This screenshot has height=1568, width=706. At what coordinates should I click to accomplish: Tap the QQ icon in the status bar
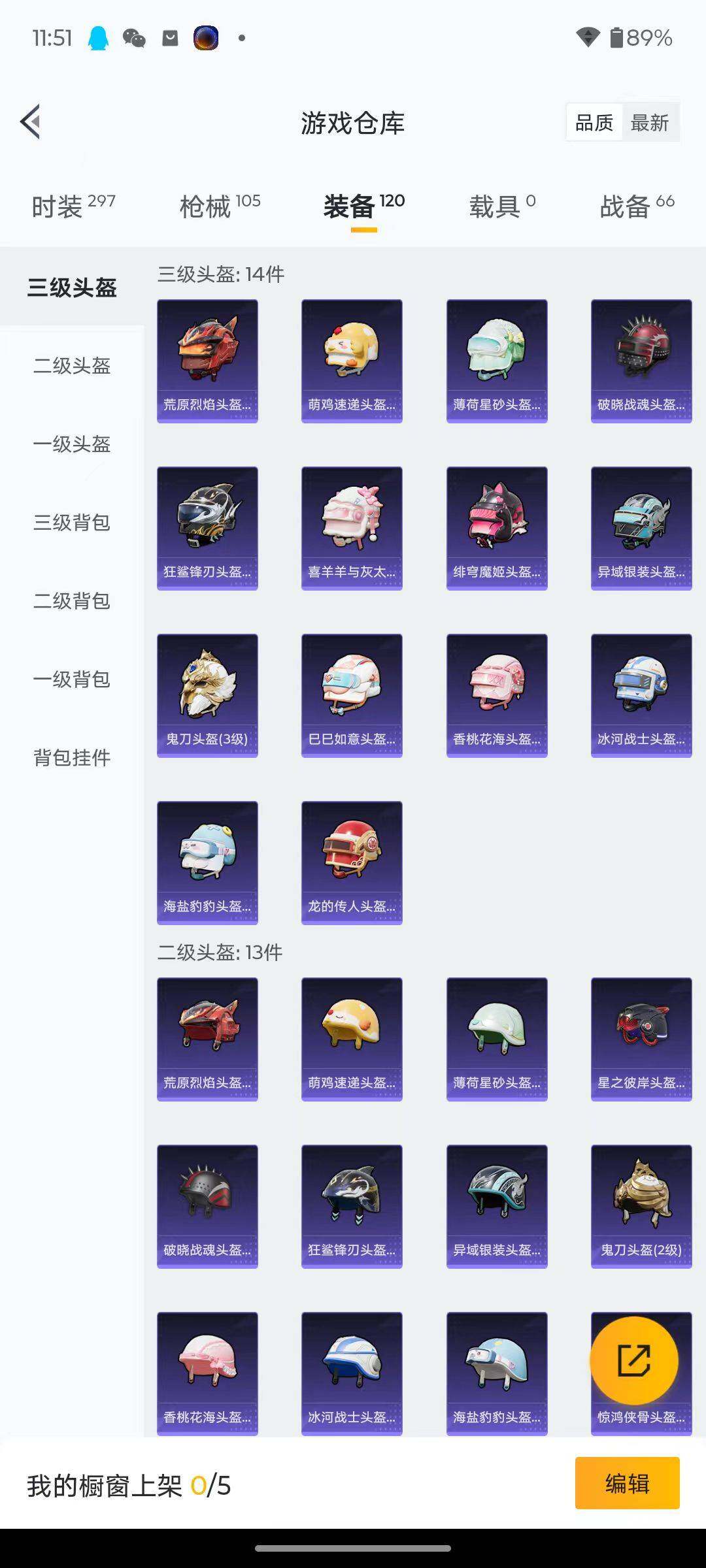coord(99,37)
